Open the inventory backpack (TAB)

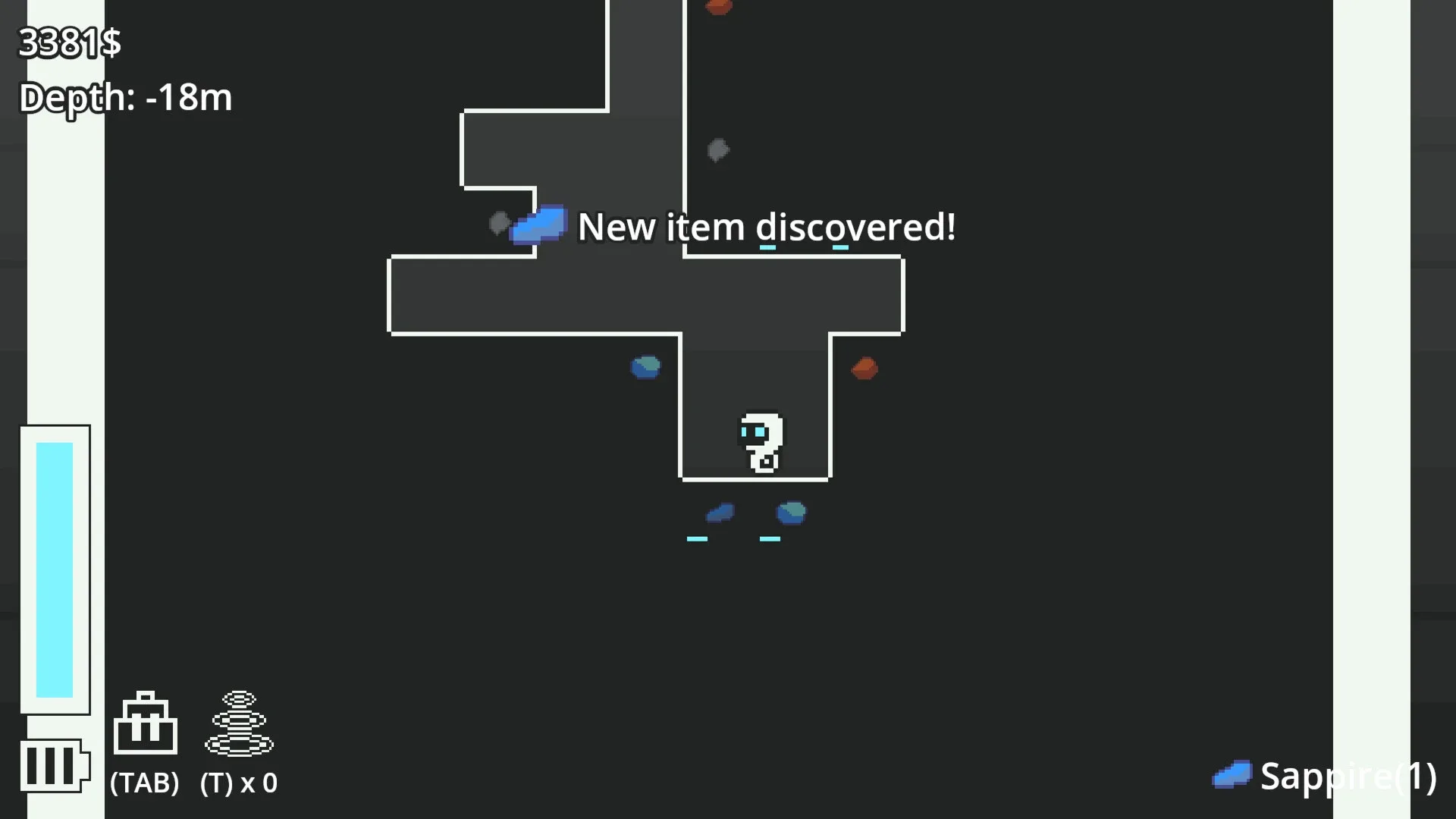[x=146, y=724]
